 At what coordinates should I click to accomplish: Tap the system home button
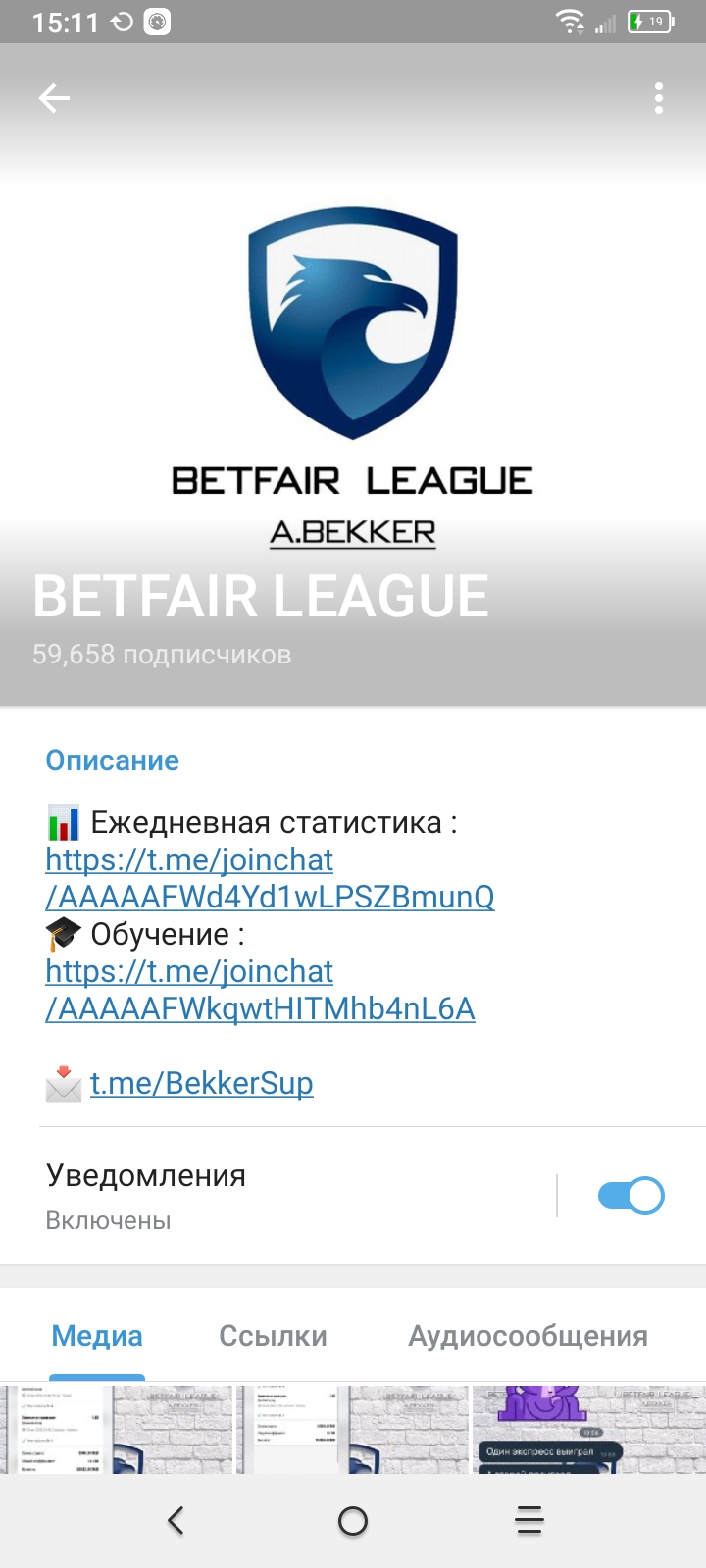pyautogui.click(x=353, y=1521)
